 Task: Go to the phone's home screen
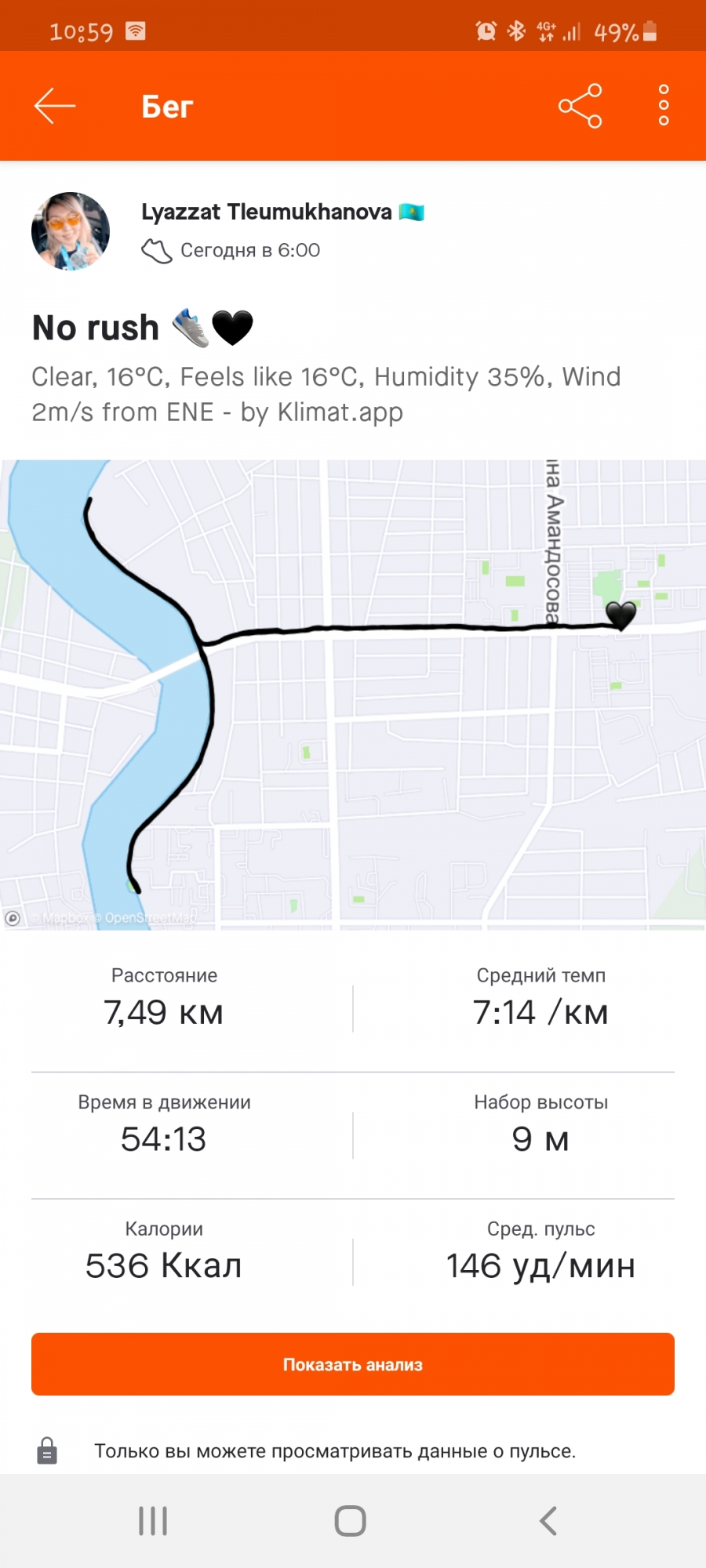[x=351, y=1521]
